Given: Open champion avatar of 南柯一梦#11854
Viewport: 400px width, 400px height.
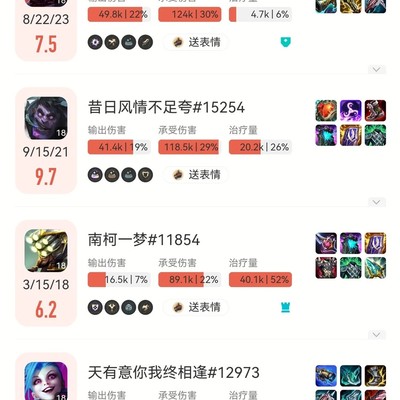Looking at the screenshot, I should click(x=46, y=251).
